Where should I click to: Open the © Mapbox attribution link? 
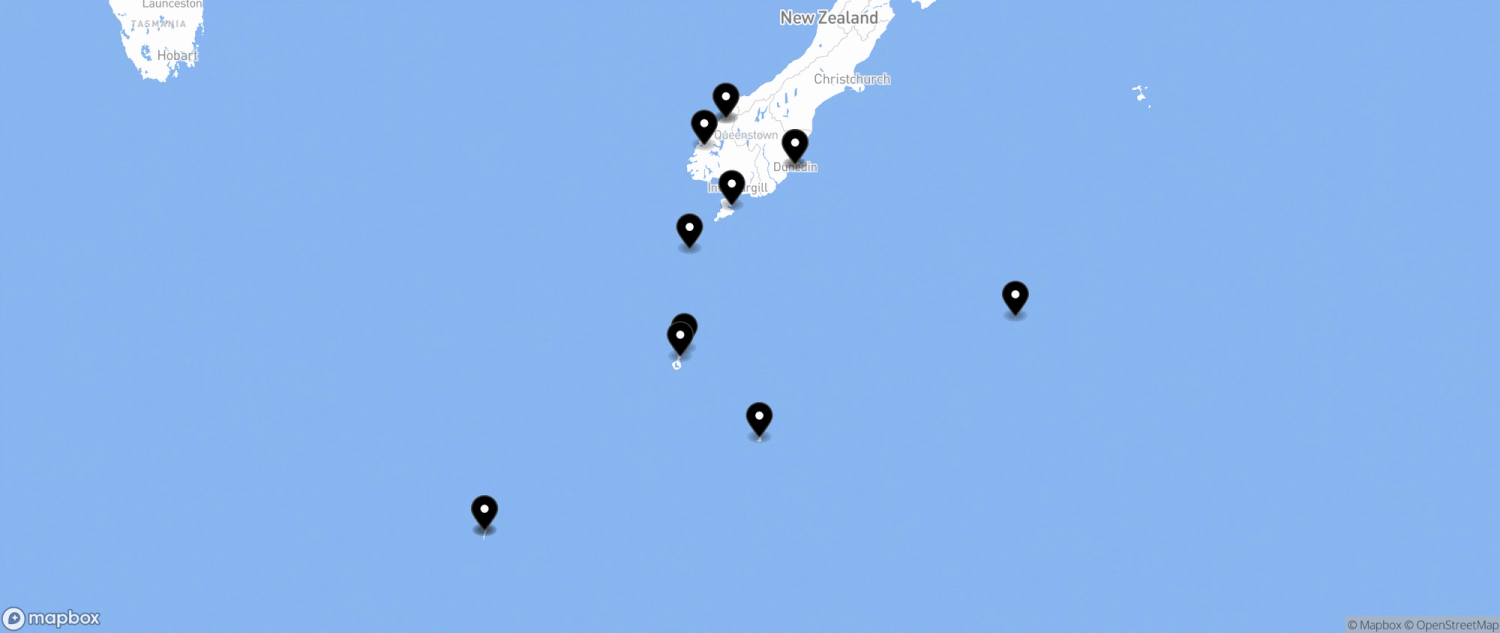click(x=1374, y=625)
